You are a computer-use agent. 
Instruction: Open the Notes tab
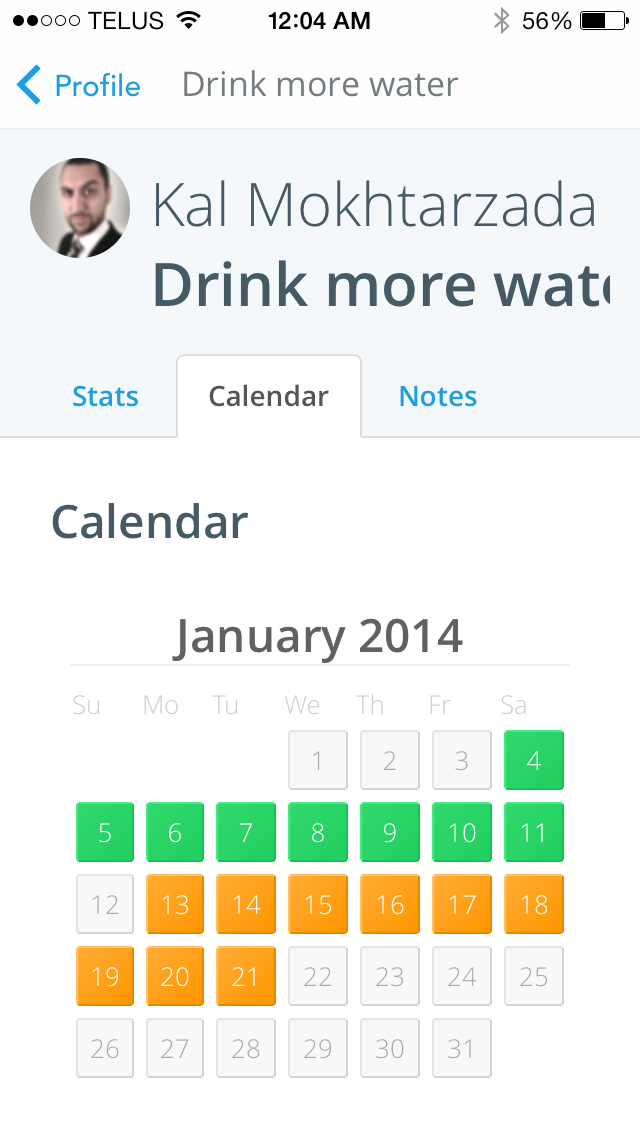tap(437, 397)
